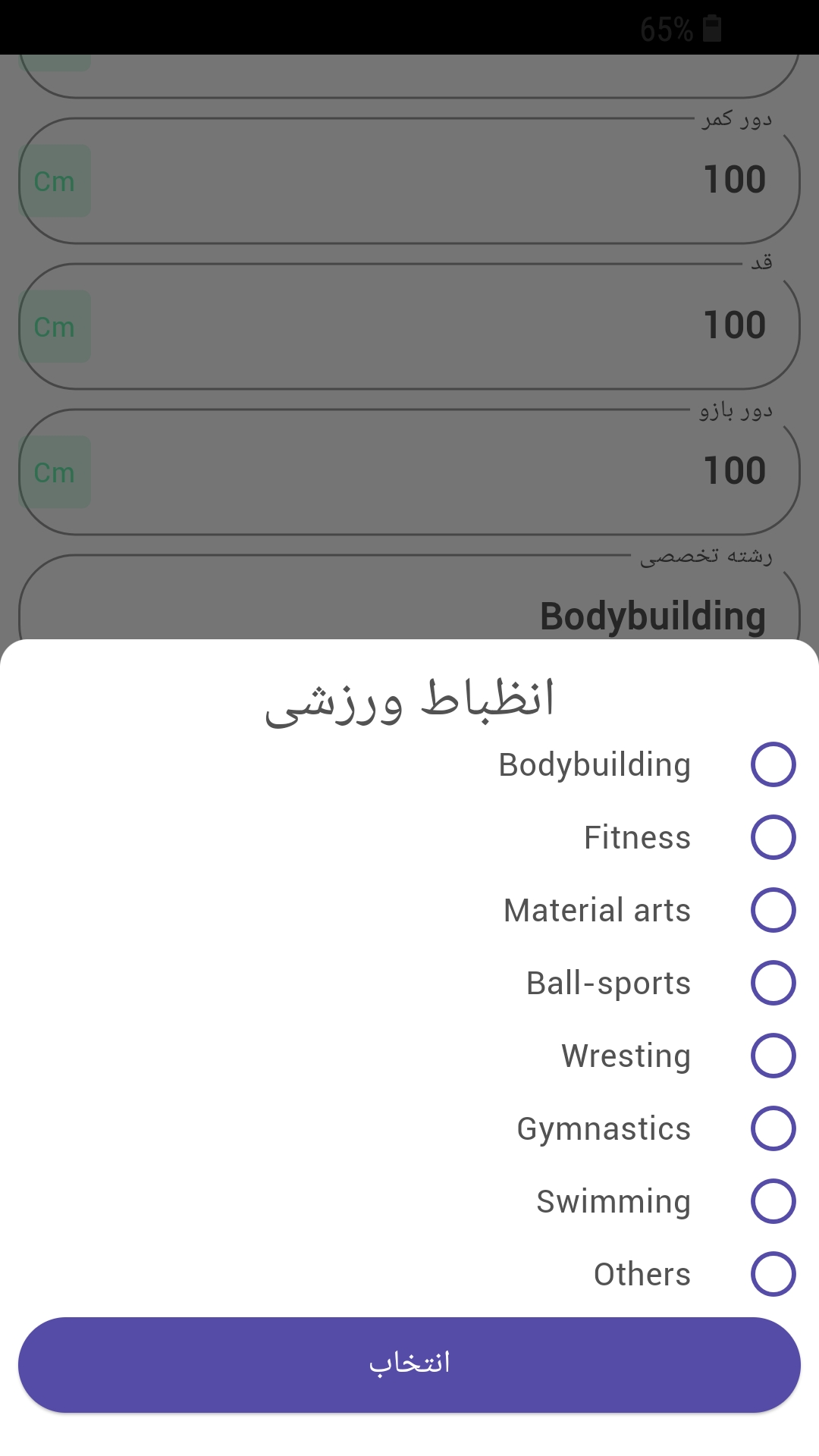Choose Fitness as the sport discipline

coord(773,837)
